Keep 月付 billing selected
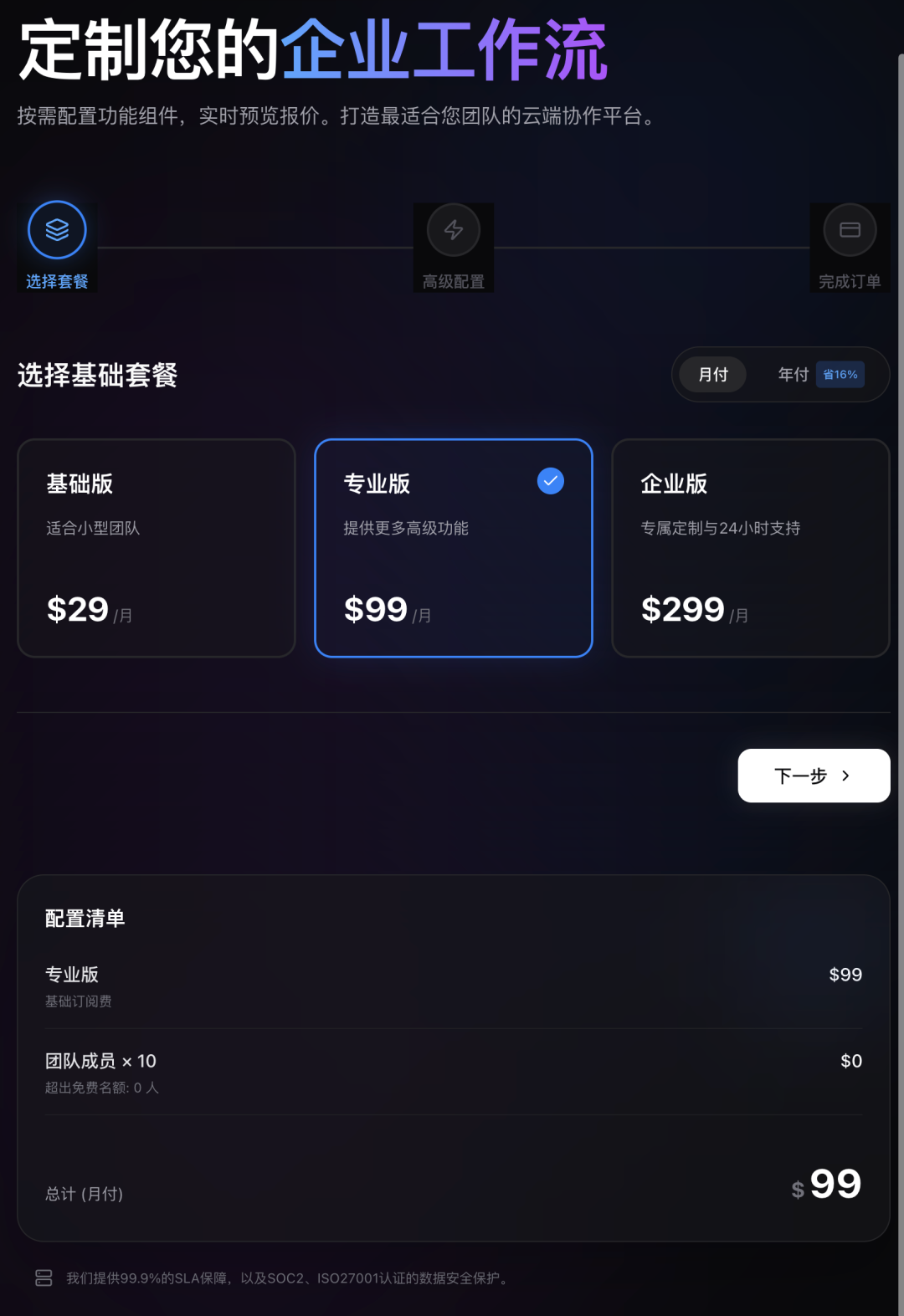Image resolution: width=904 pixels, height=1316 pixels. coord(712,374)
